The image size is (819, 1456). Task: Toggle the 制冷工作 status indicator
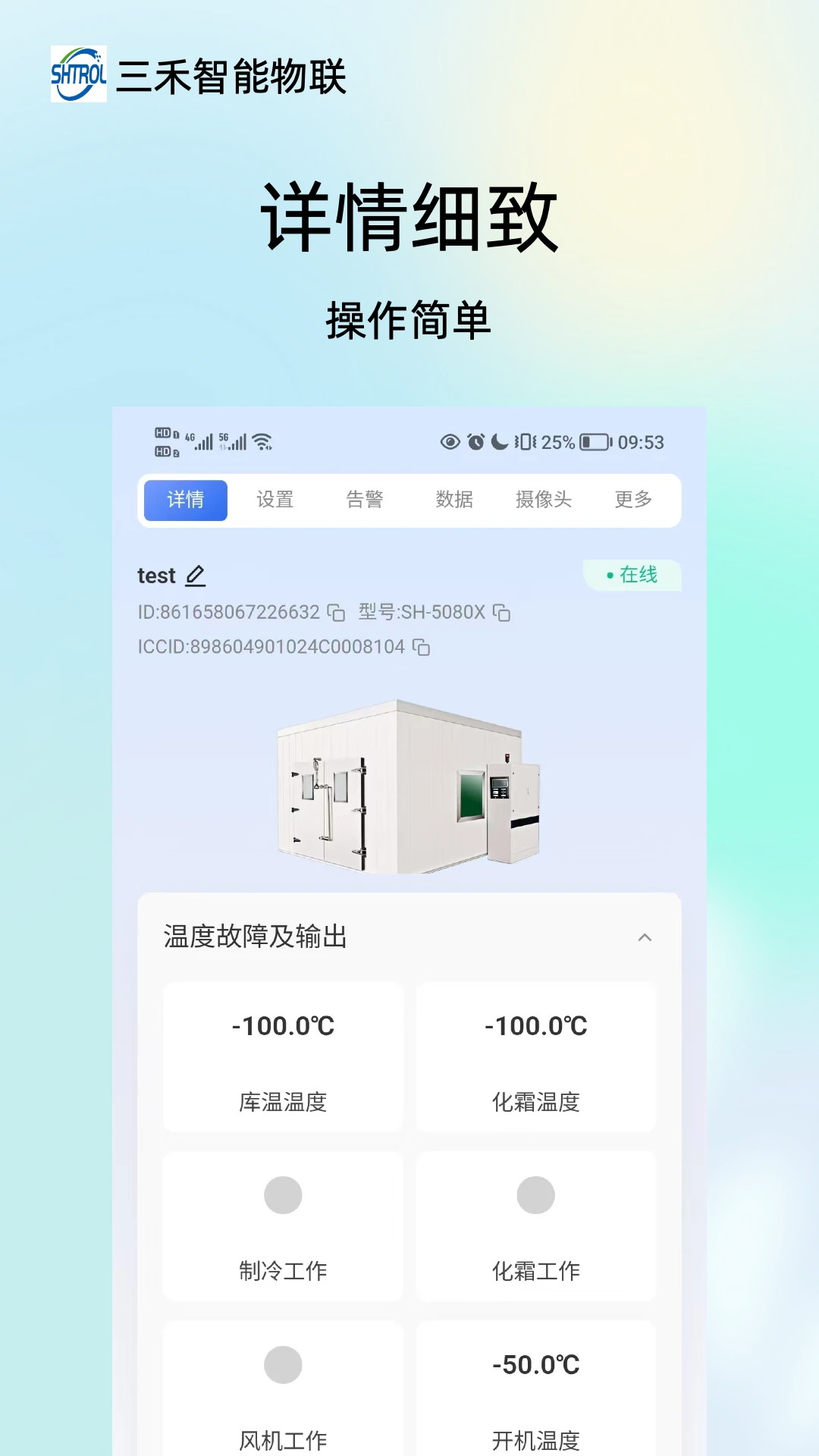point(282,1194)
